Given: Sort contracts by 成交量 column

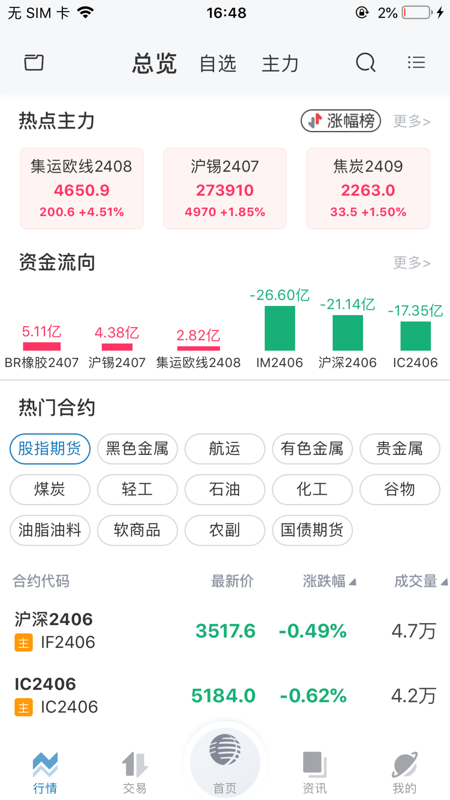Looking at the screenshot, I should [421, 581].
